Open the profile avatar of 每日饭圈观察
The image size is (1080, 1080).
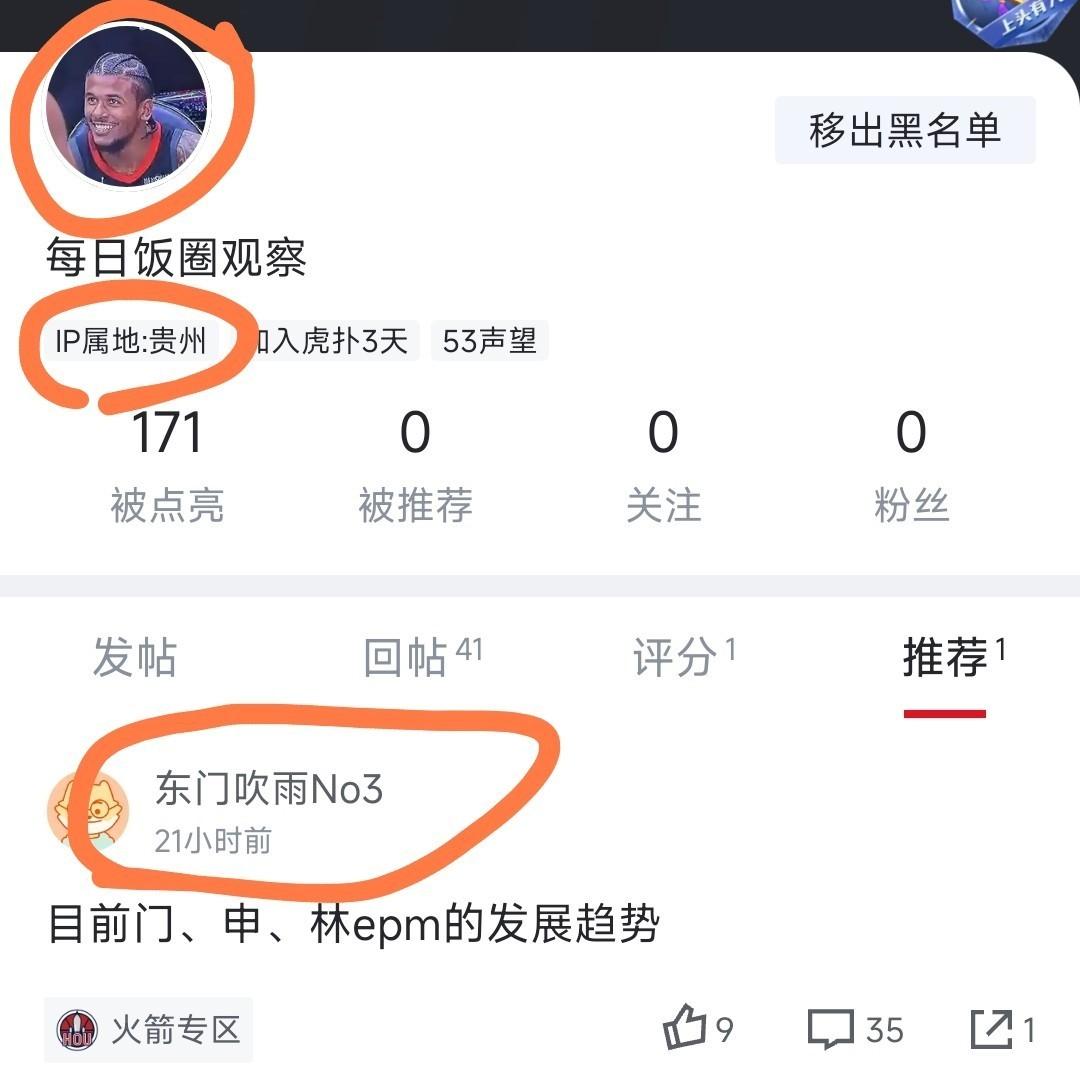[x=127, y=118]
